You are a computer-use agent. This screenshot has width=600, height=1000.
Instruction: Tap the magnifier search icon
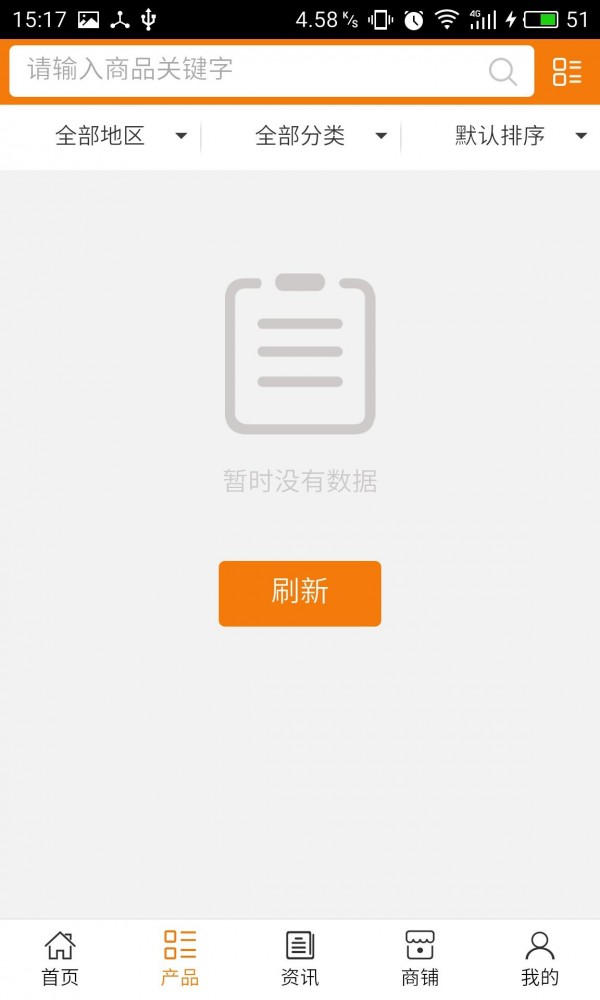[x=502, y=71]
